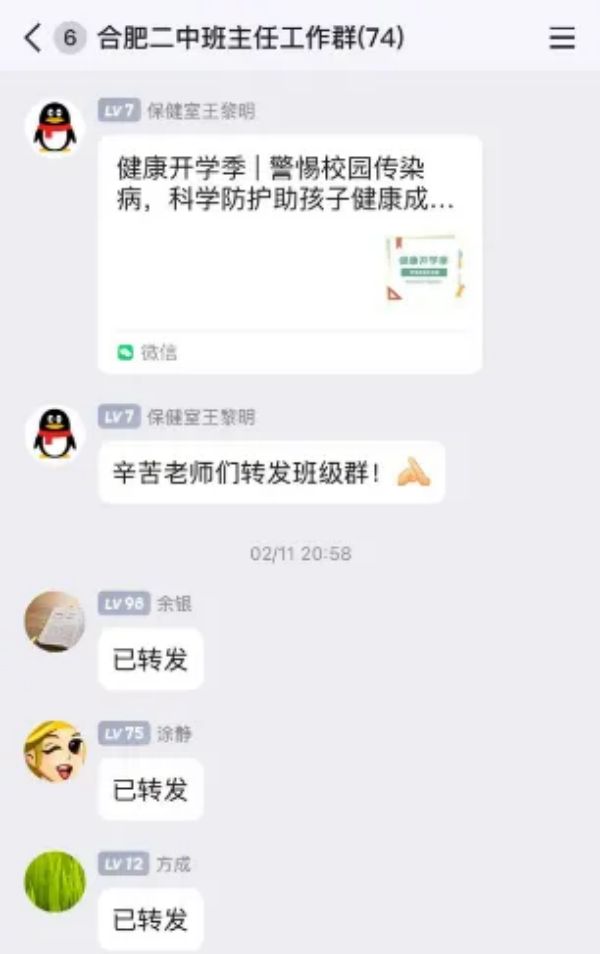View 方成's profile avatar
Image resolution: width=600 pixels, height=954 pixels.
pyautogui.click(x=54, y=881)
